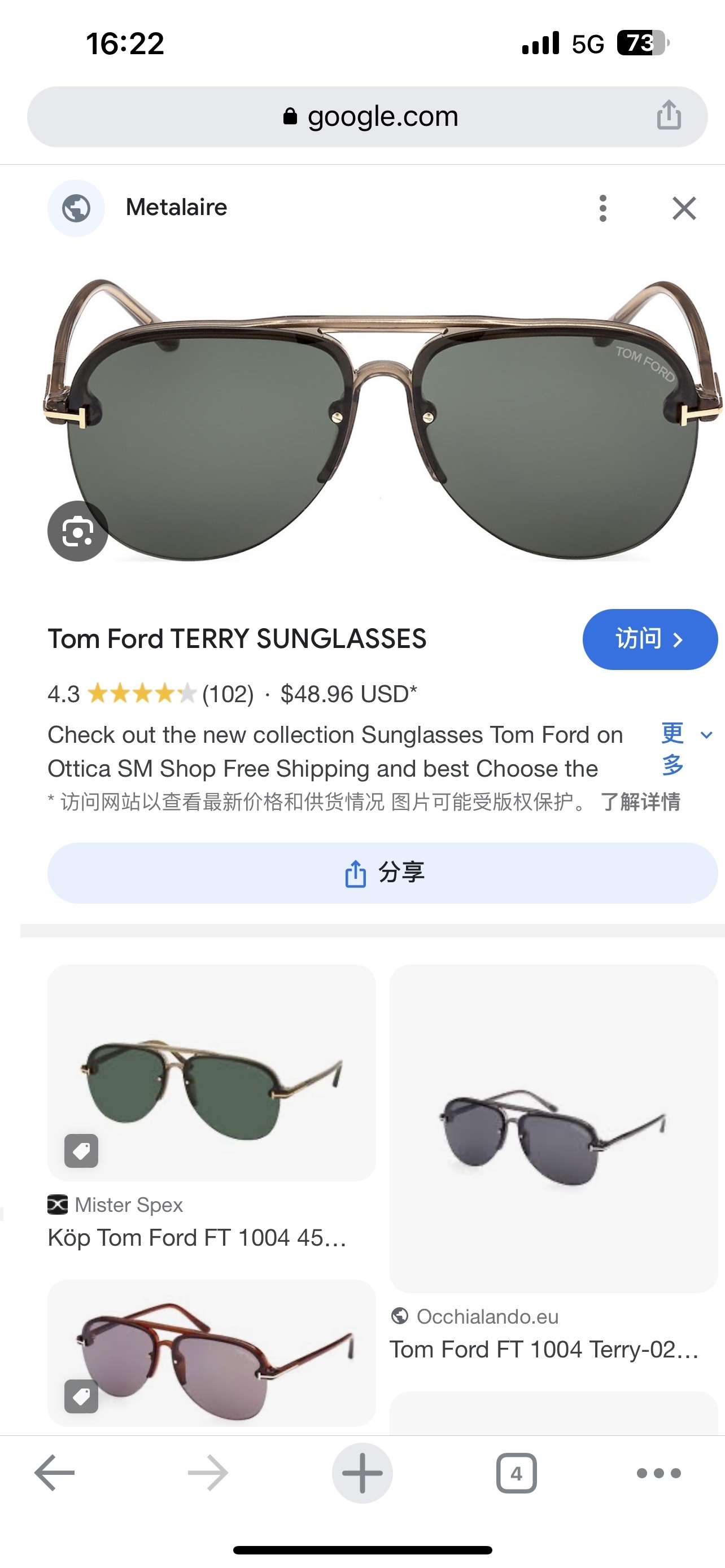Tap the 分享 share button

pyautogui.click(x=382, y=873)
